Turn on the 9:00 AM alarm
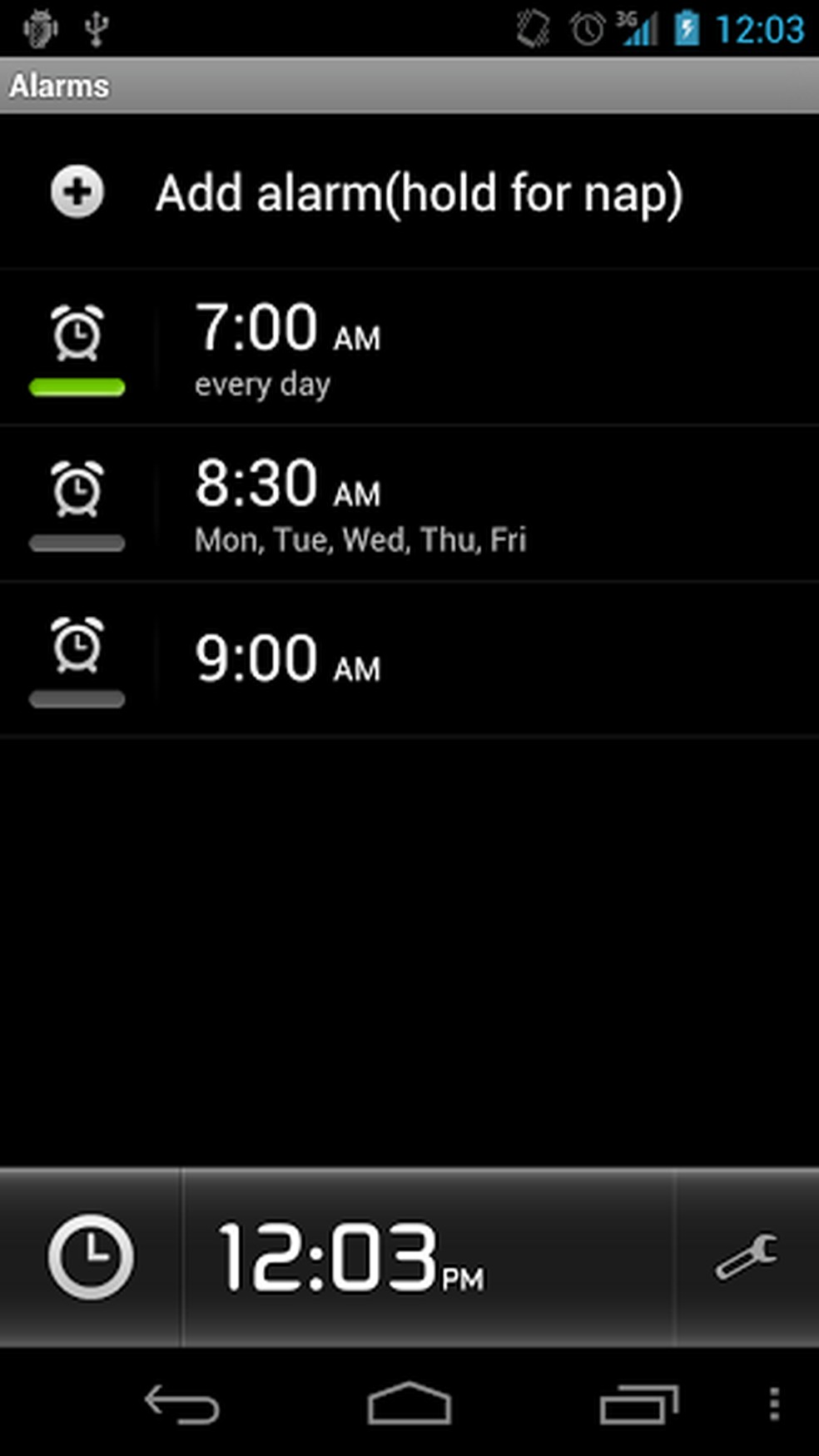The height and width of the screenshot is (1456, 819). point(77,660)
